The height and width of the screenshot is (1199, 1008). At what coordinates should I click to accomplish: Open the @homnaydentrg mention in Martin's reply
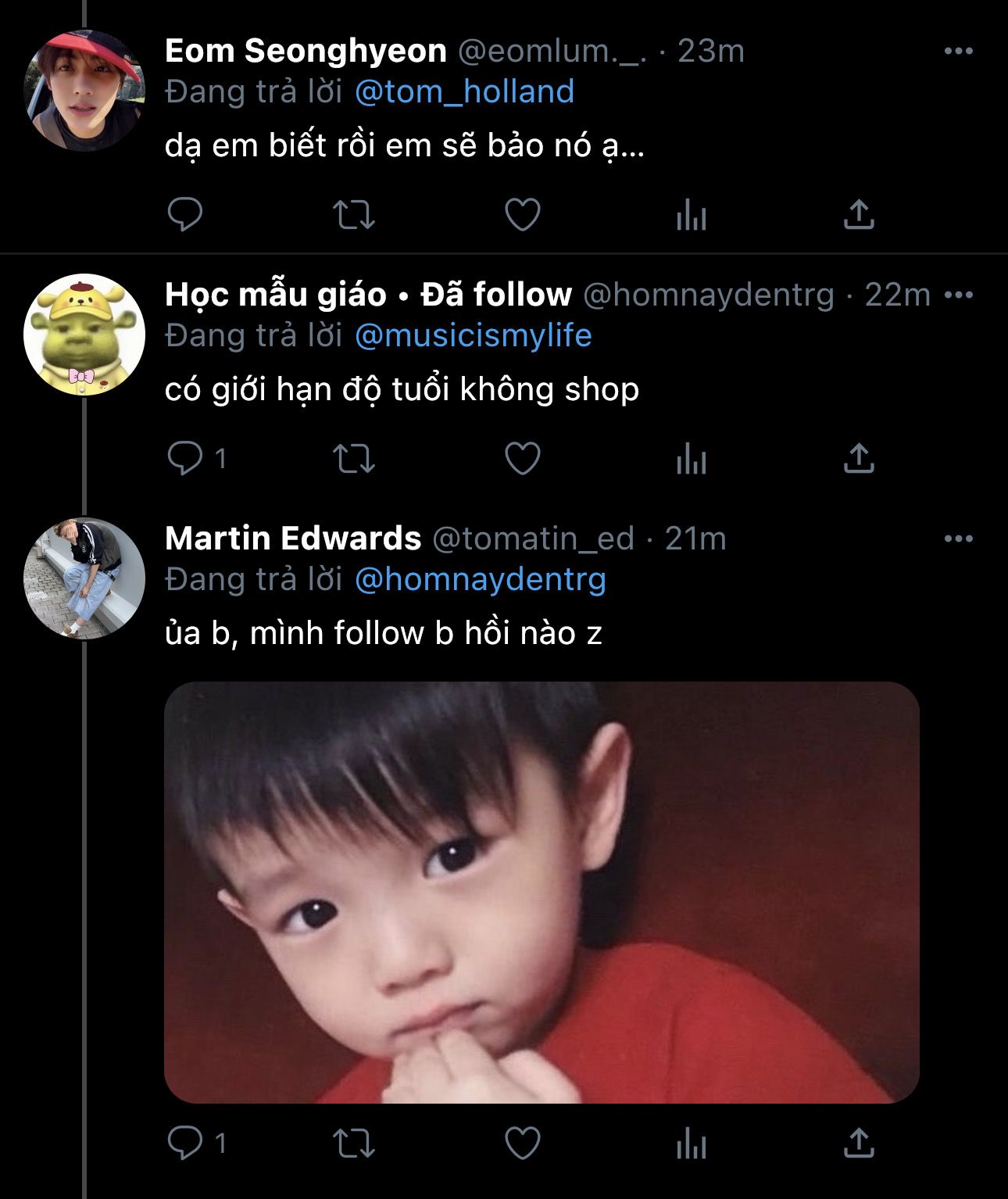click(x=480, y=580)
